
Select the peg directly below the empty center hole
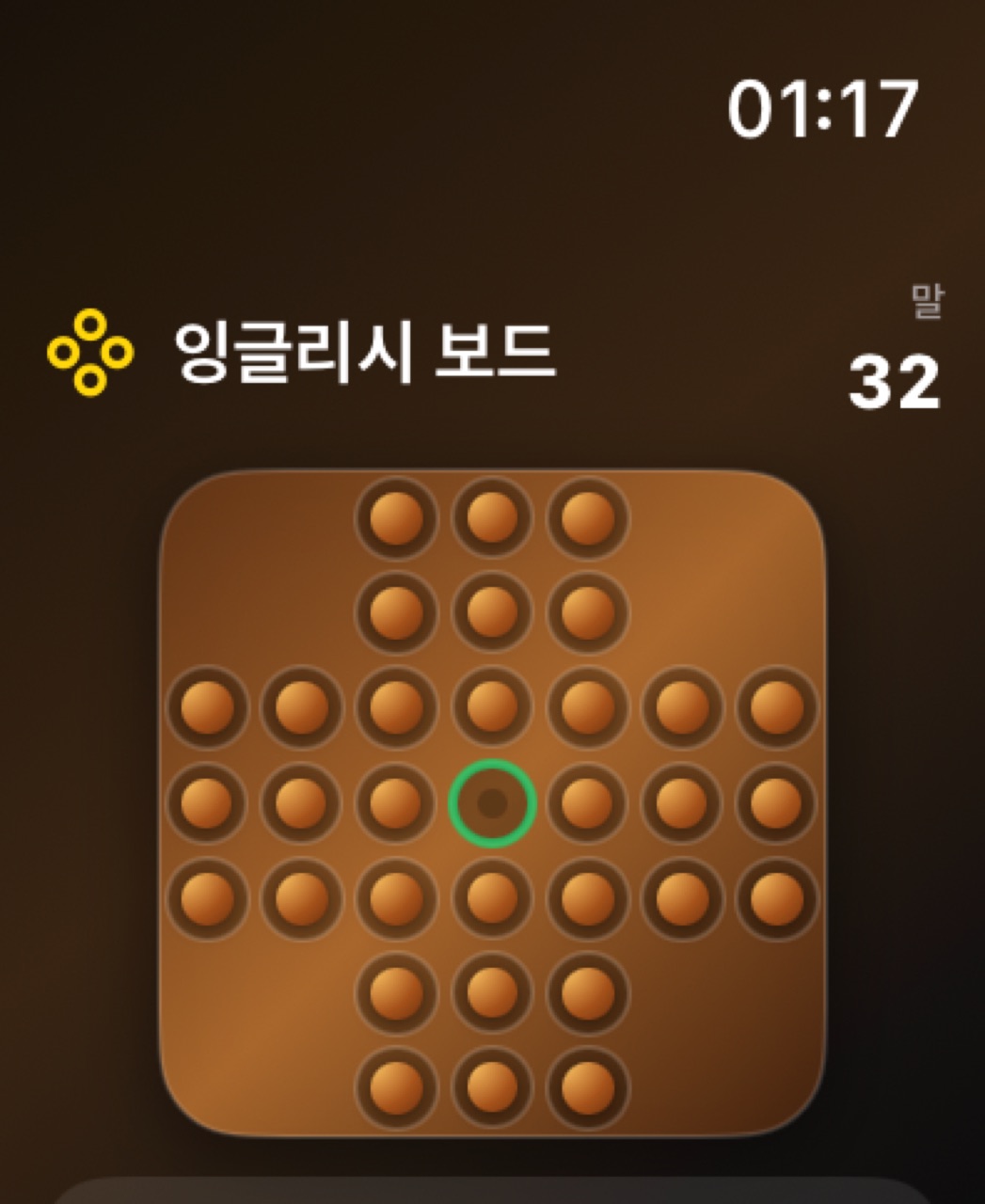[492, 897]
